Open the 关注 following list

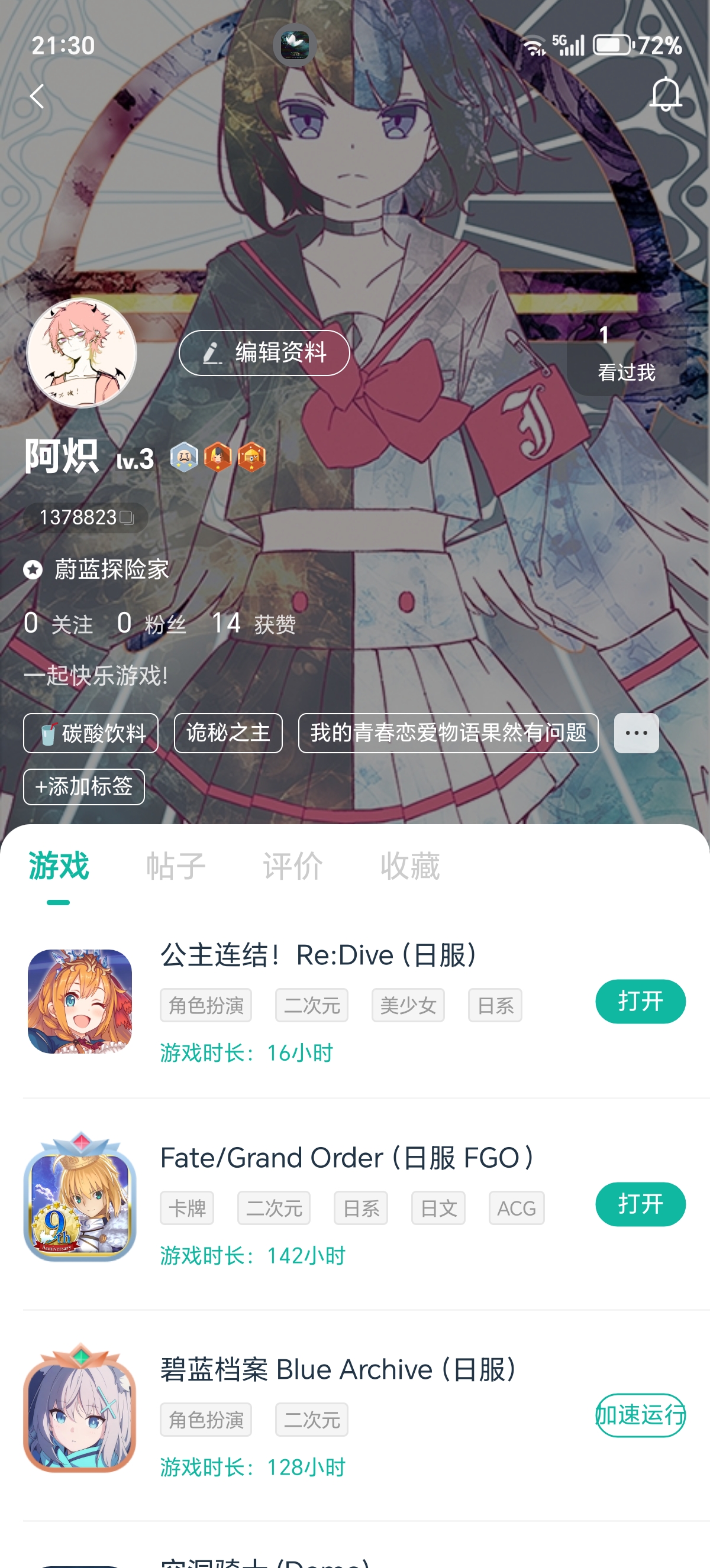[59, 624]
